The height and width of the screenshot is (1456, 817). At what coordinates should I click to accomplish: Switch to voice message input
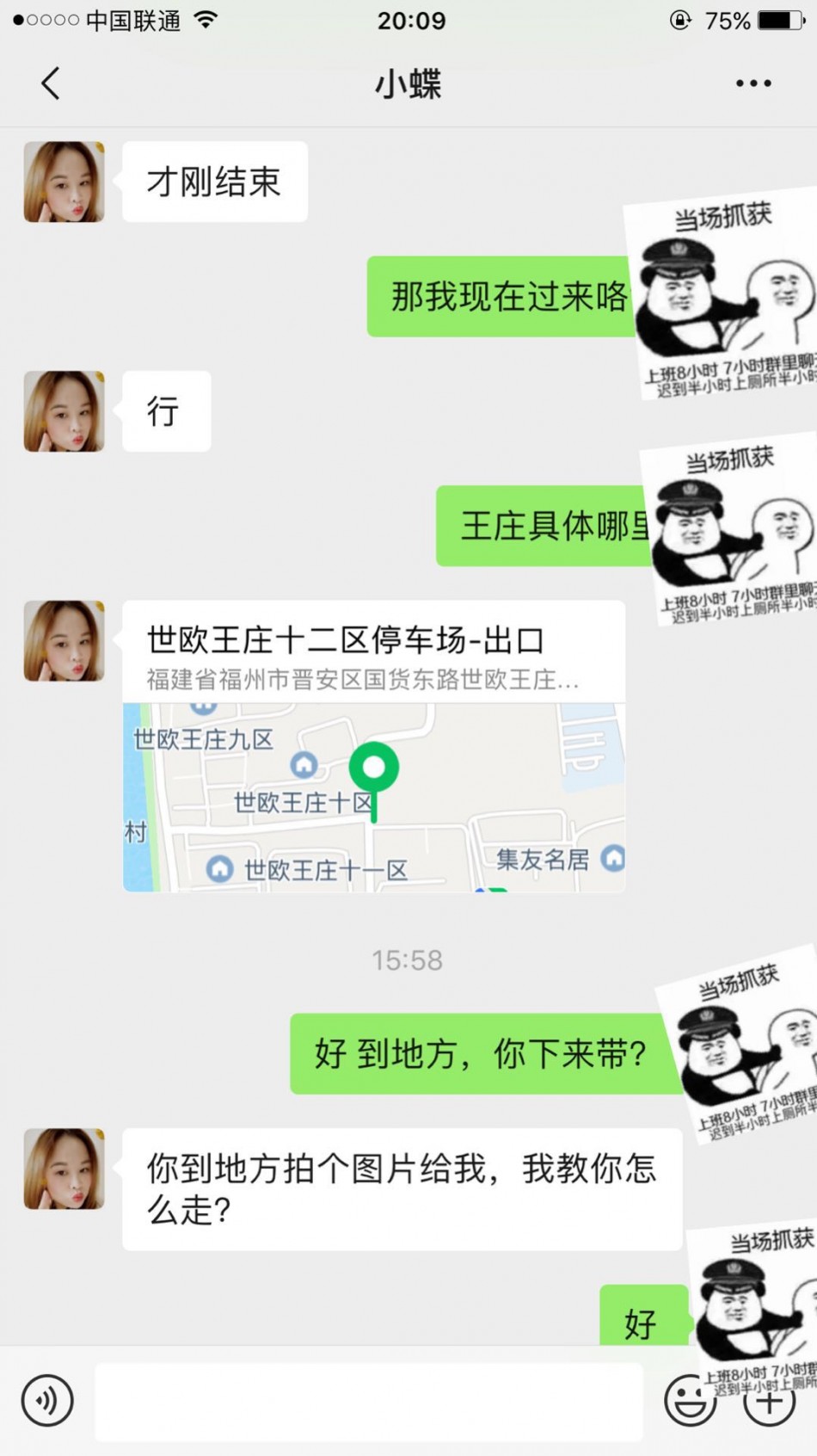click(x=47, y=1400)
